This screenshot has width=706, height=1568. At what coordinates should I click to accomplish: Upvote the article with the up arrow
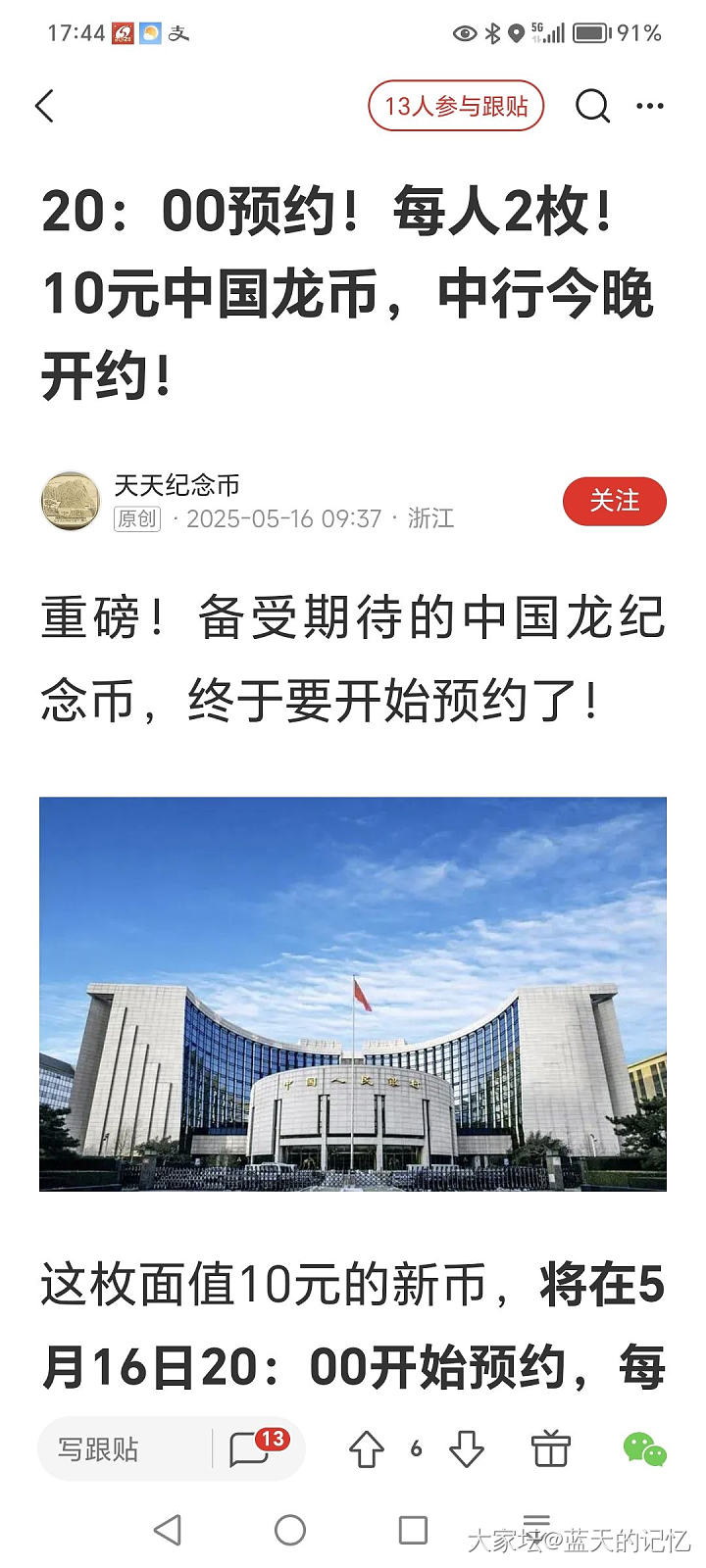(x=367, y=1448)
